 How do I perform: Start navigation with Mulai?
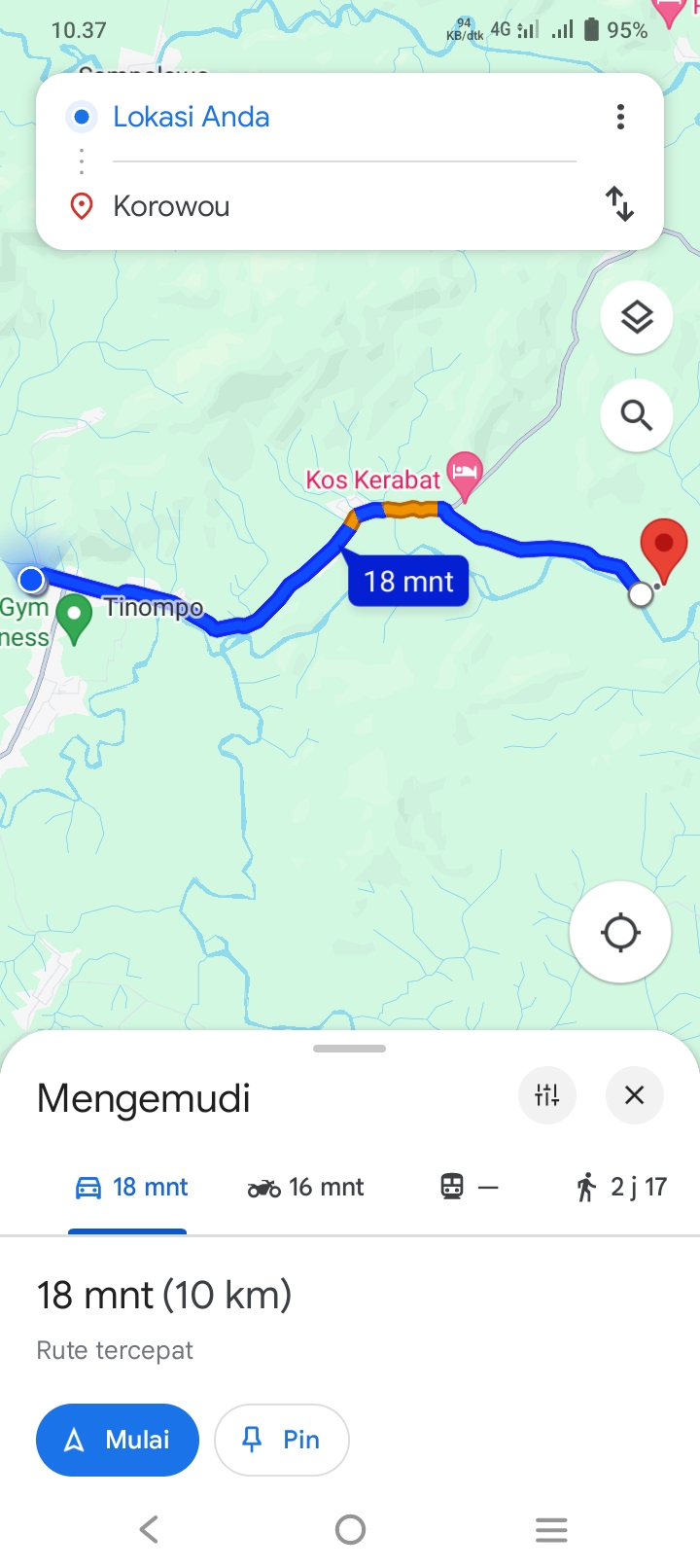[x=118, y=1440]
